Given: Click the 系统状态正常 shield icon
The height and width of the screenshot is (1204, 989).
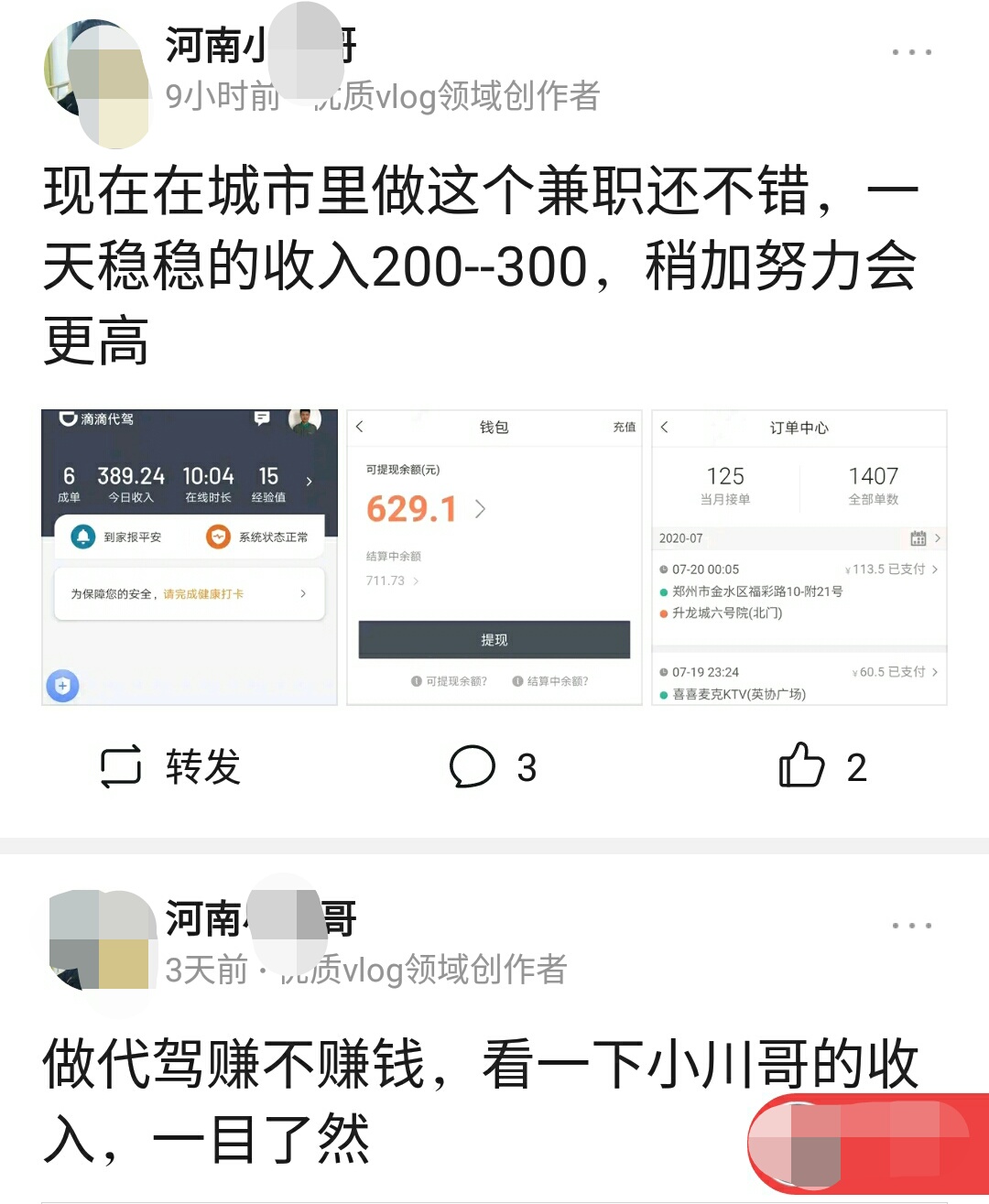Looking at the screenshot, I should click(x=218, y=537).
